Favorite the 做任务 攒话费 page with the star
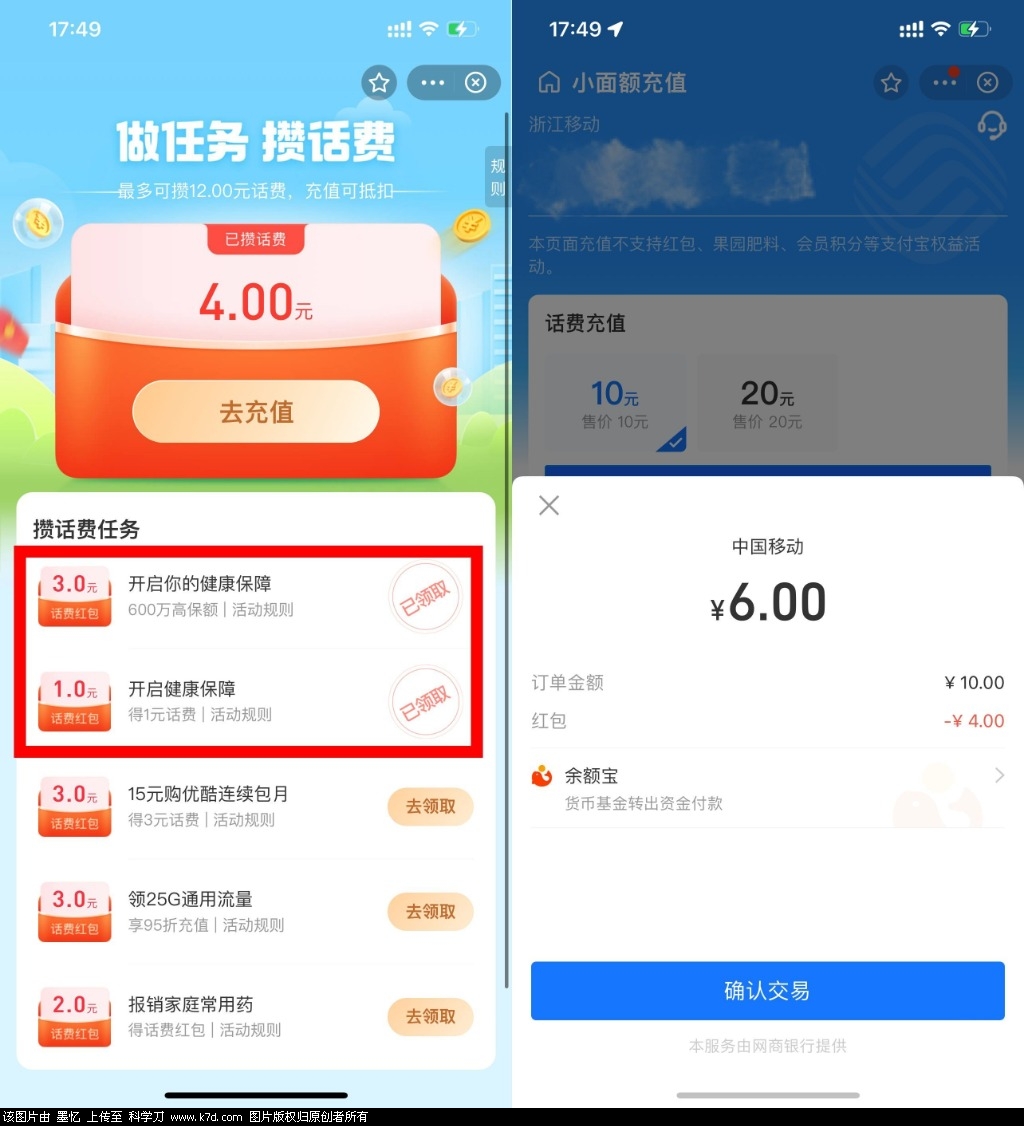The width and height of the screenshot is (1024, 1126). tap(379, 83)
